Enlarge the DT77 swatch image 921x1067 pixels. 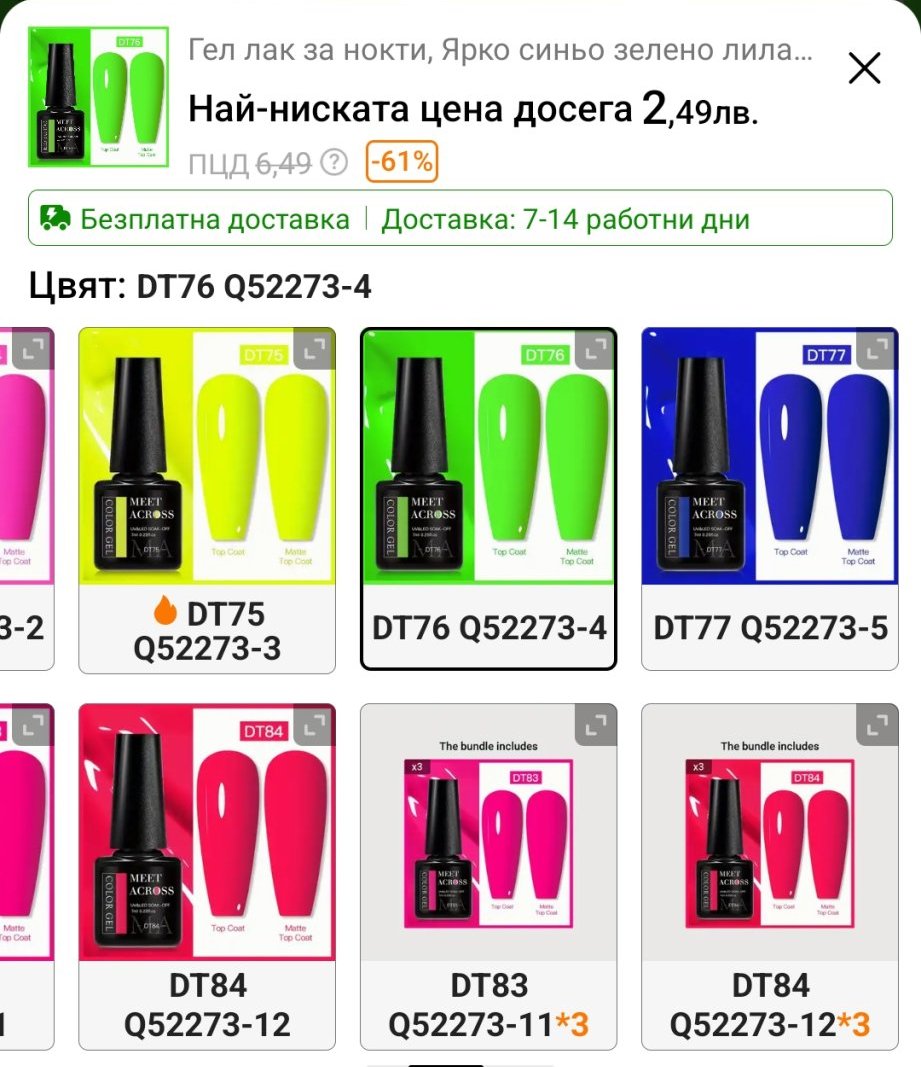coord(877,349)
